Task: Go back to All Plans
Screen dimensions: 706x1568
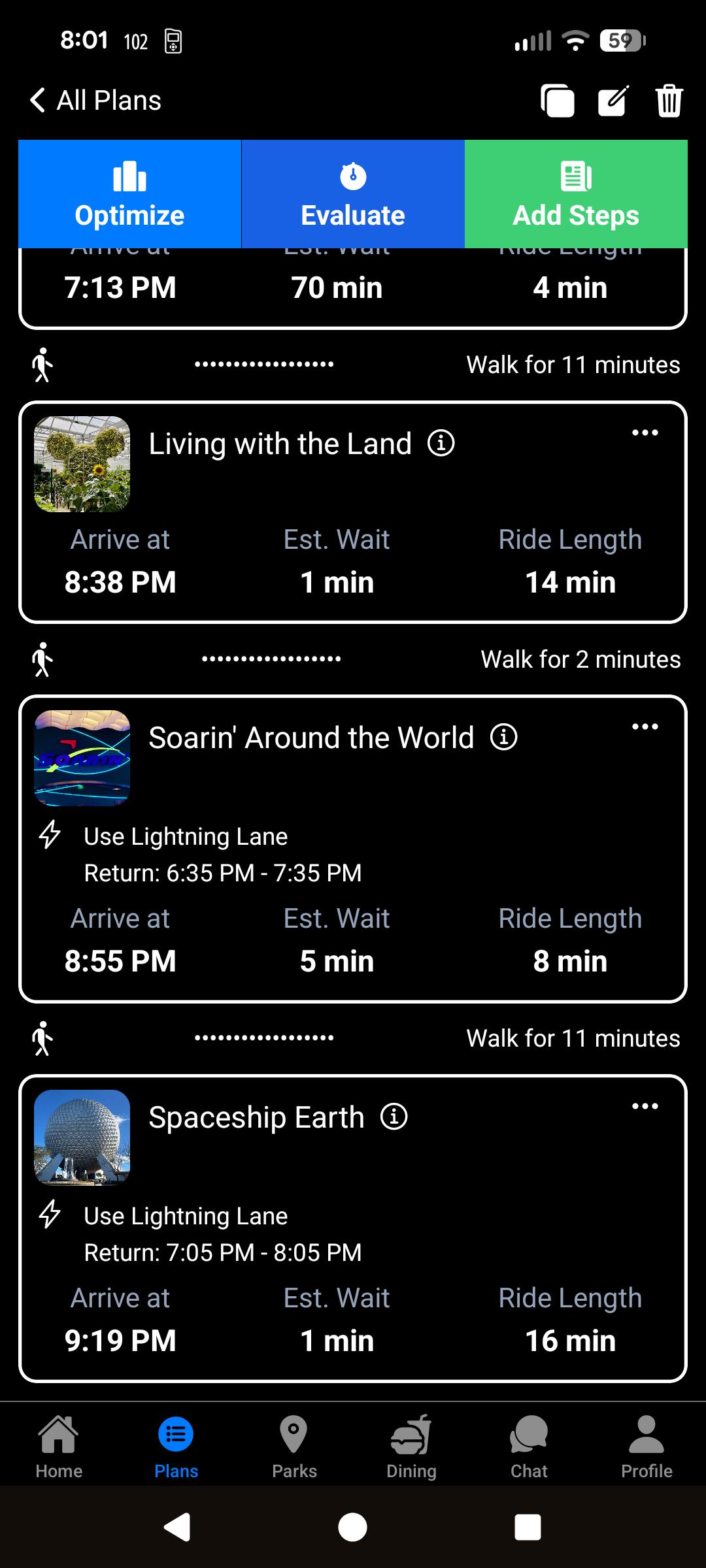Action: coord(95,101)
